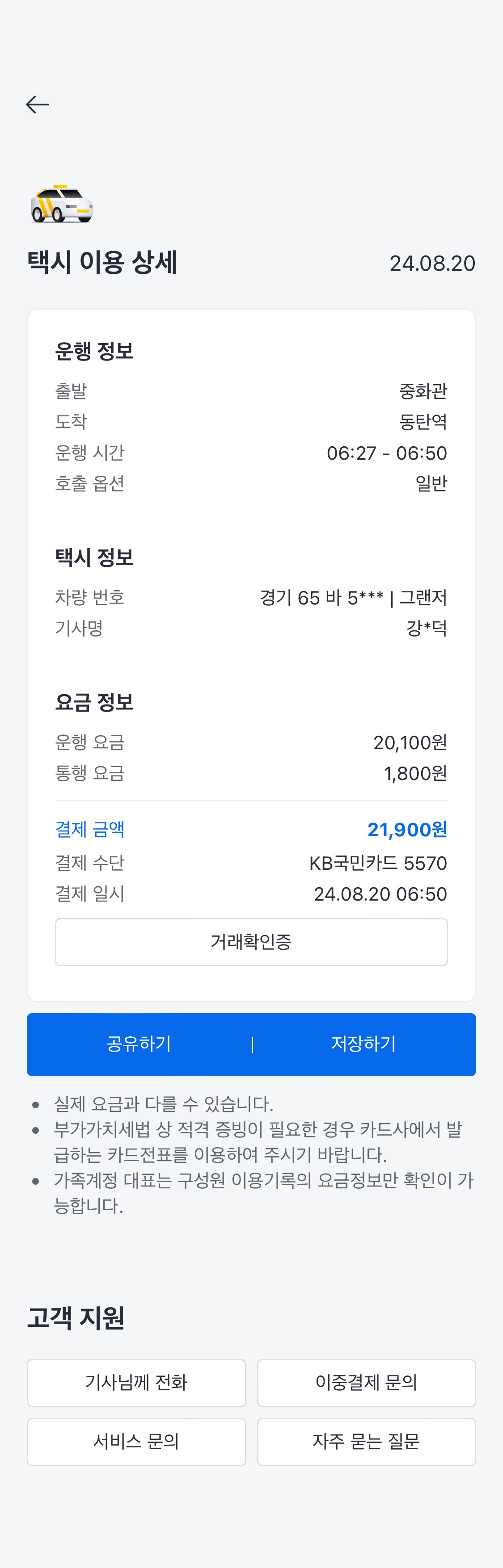Open the 서비스 문의 service inquiry
Image resolution: width=503 pixels, height=1568 pixels.
136,1442
